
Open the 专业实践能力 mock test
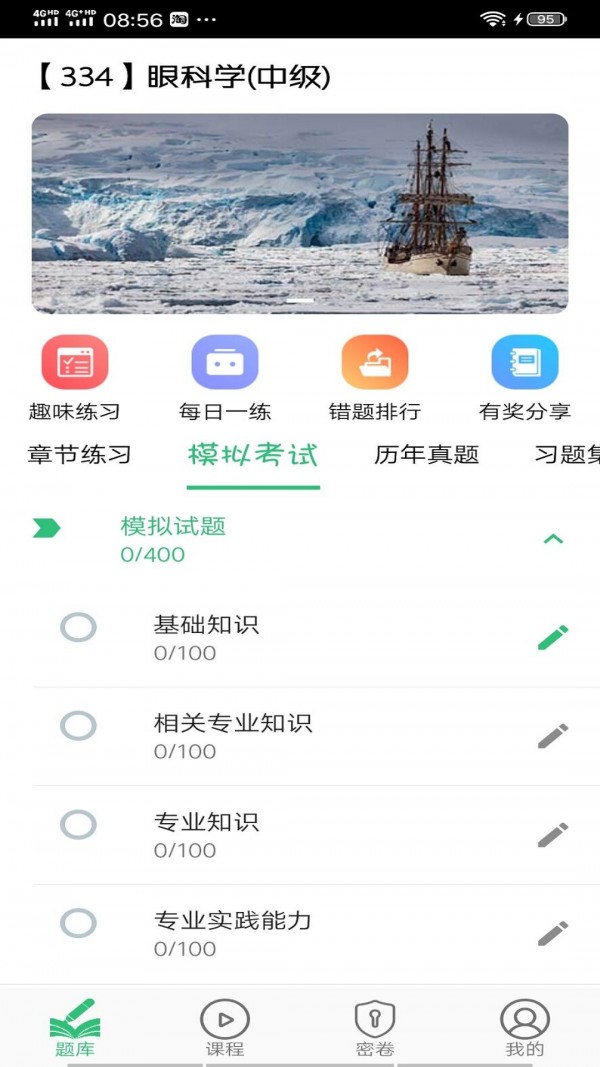(233, 932)
